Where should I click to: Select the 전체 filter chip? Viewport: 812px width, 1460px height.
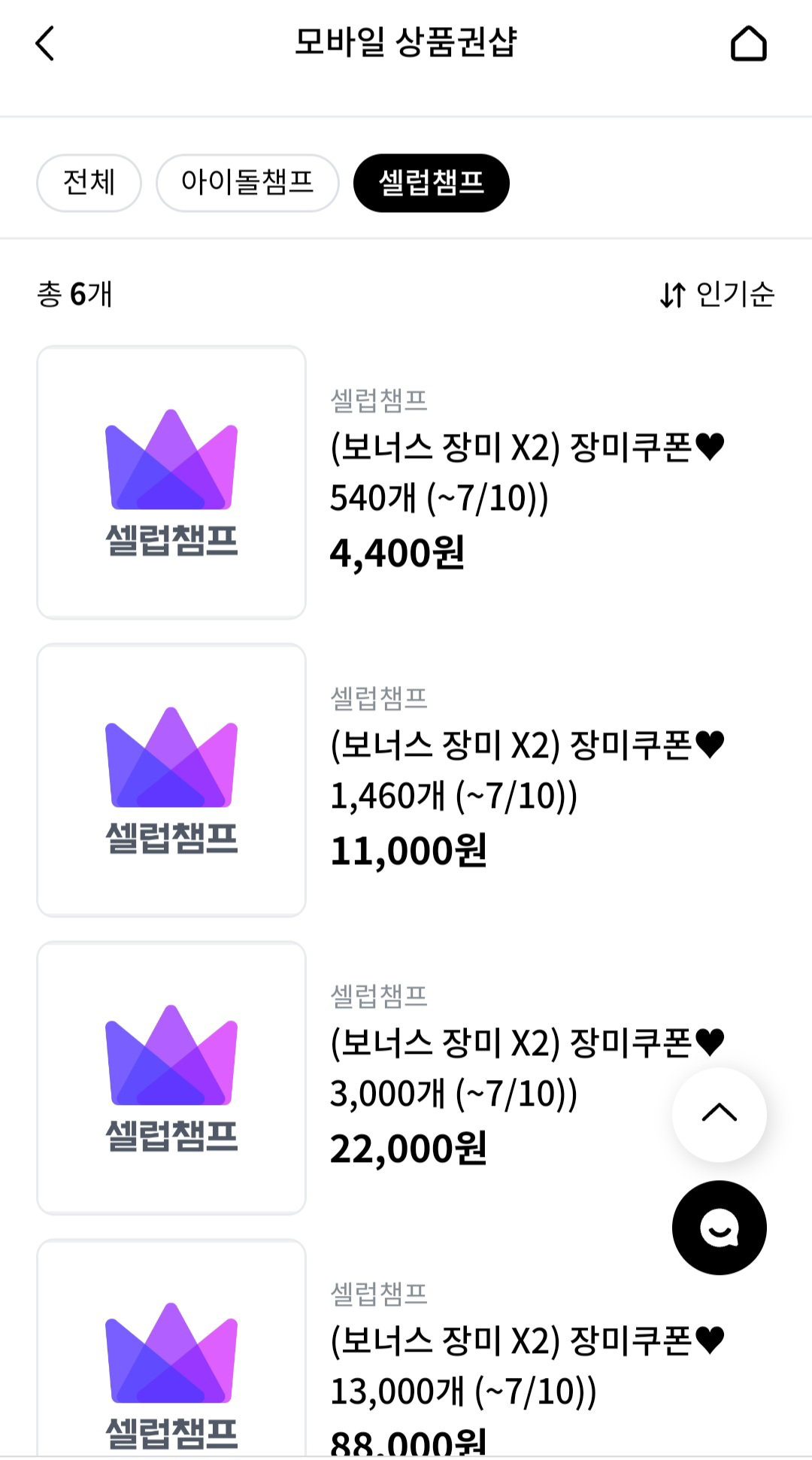click(89, 183)
